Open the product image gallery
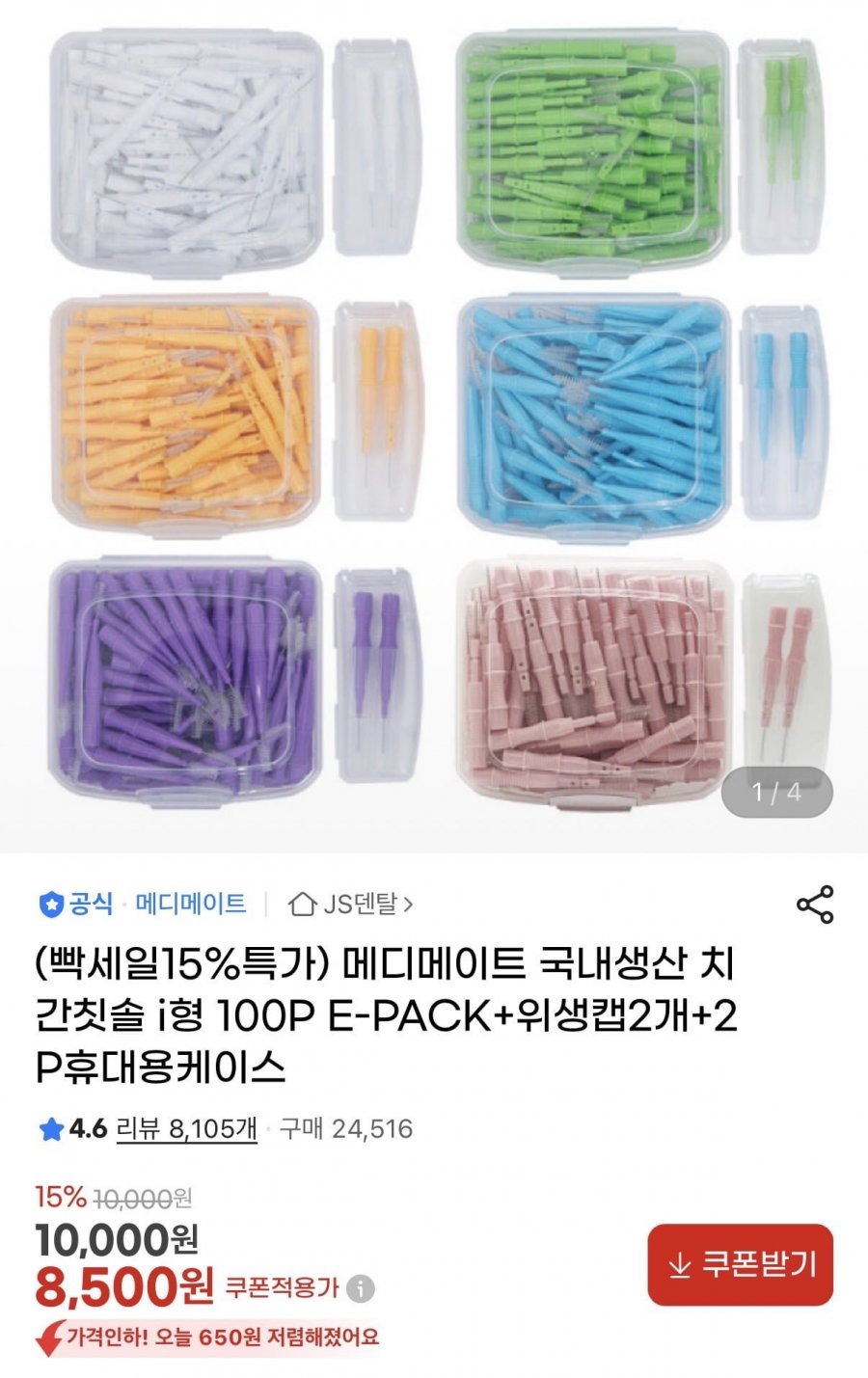The width and height of the screenshot is (868, 1378). click(434, 424)
